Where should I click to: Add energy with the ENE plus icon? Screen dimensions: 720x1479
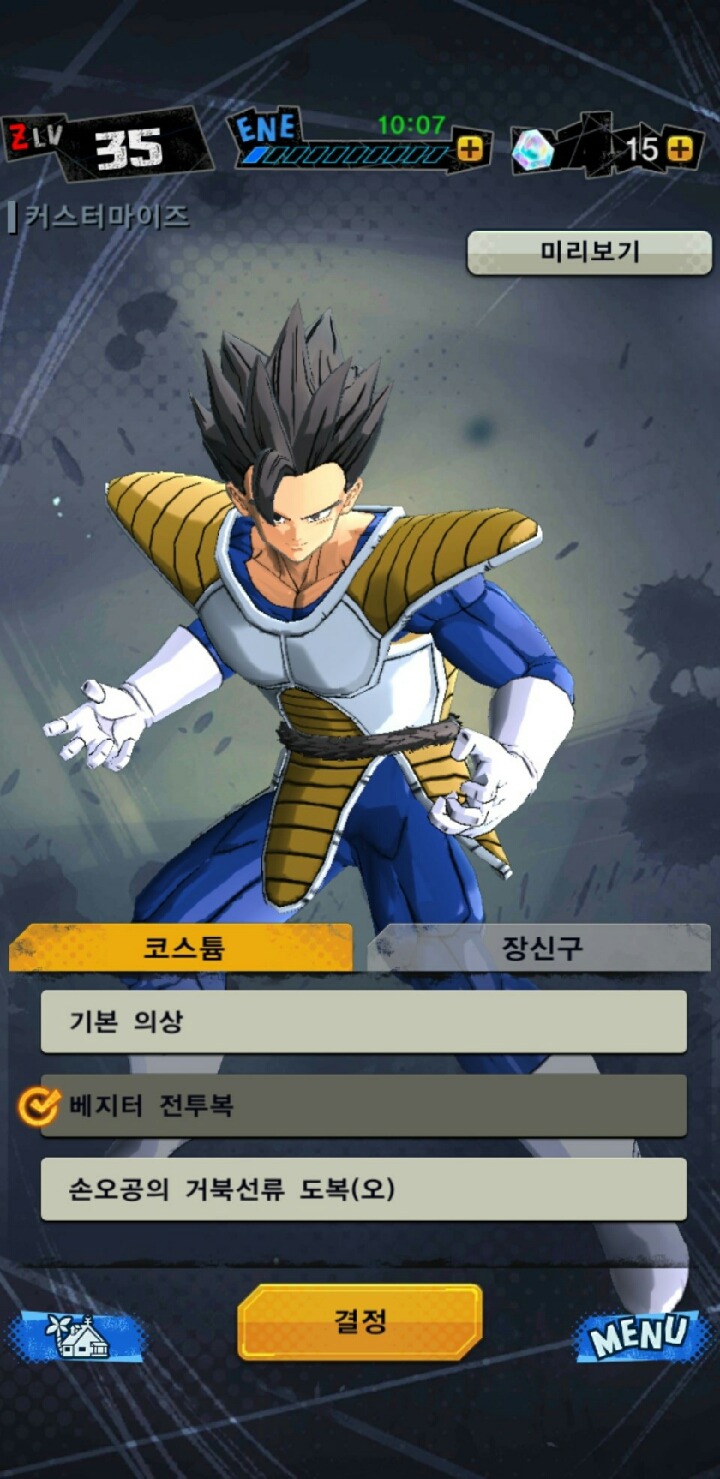click(470, 150)
